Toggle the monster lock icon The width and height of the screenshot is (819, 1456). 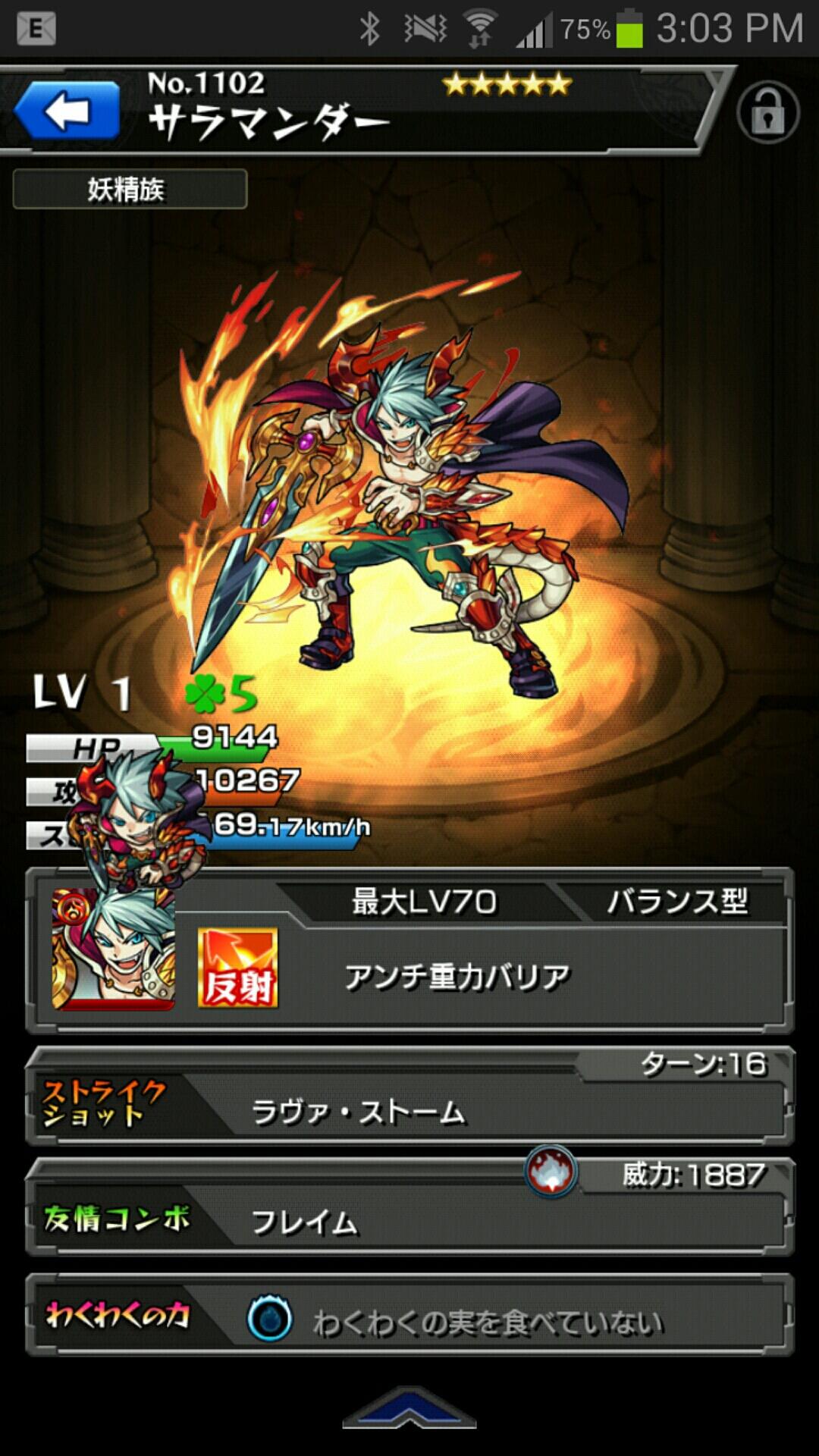(x=767, y=112)
